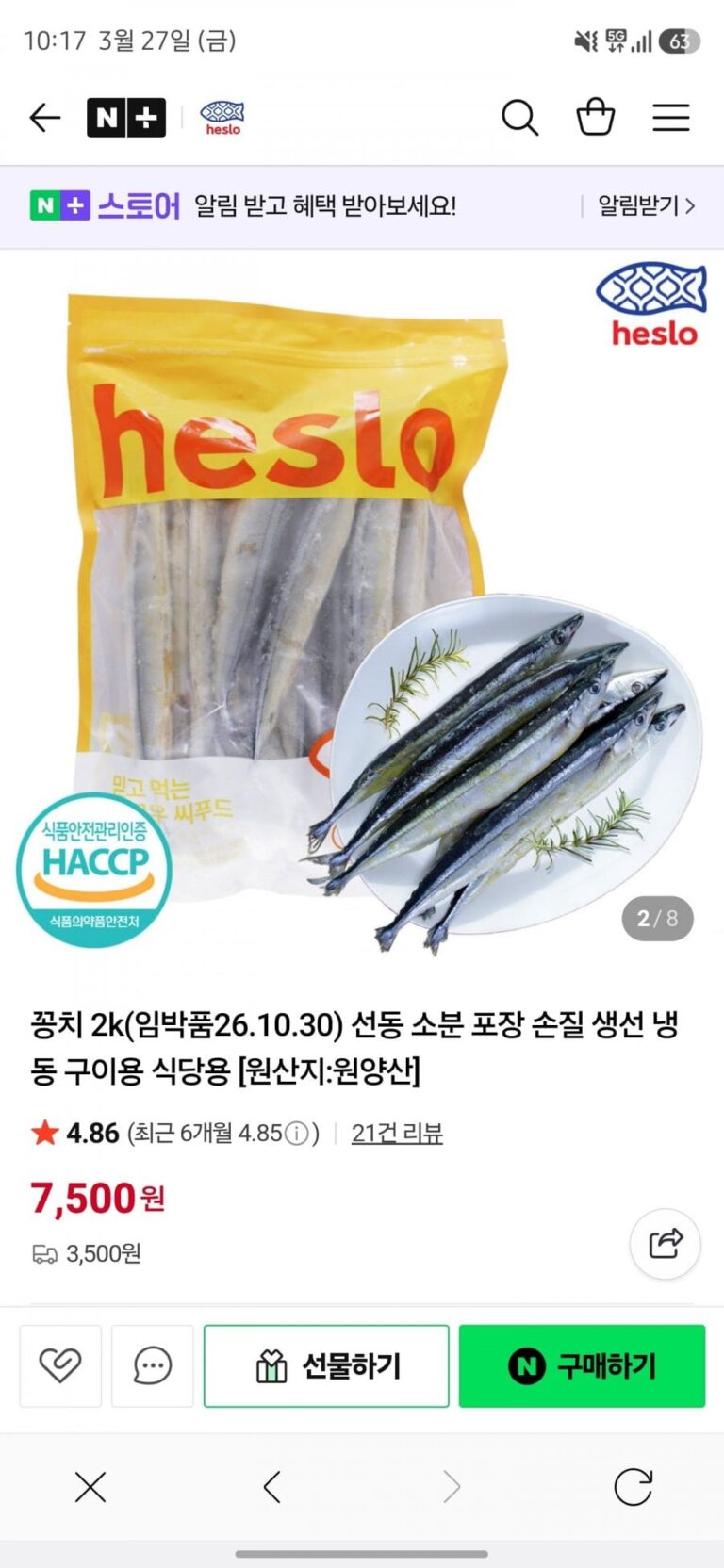
Task: Open the 21건 리뷰 link
Action: 397,1133
